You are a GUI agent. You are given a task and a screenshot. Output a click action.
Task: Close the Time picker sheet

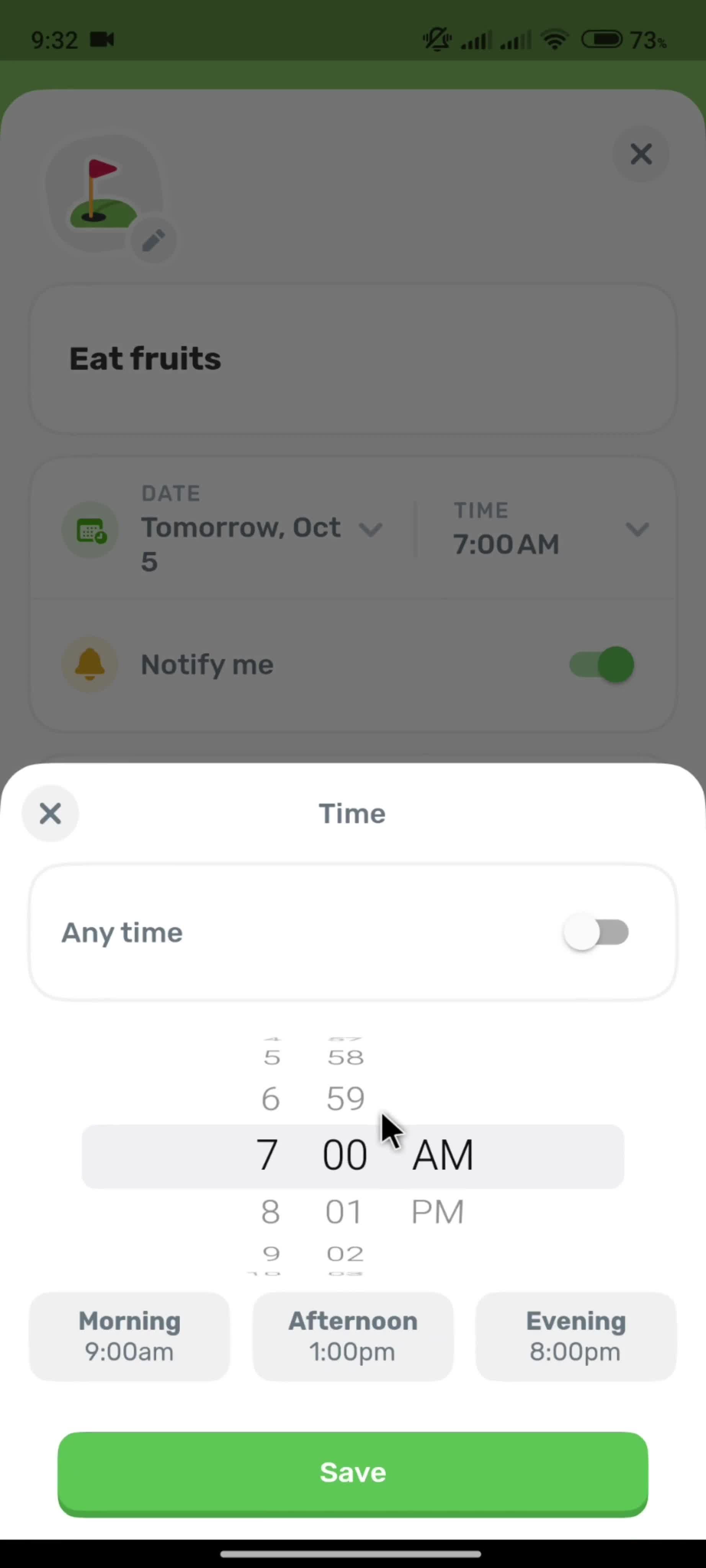click(x=51, y=813)
